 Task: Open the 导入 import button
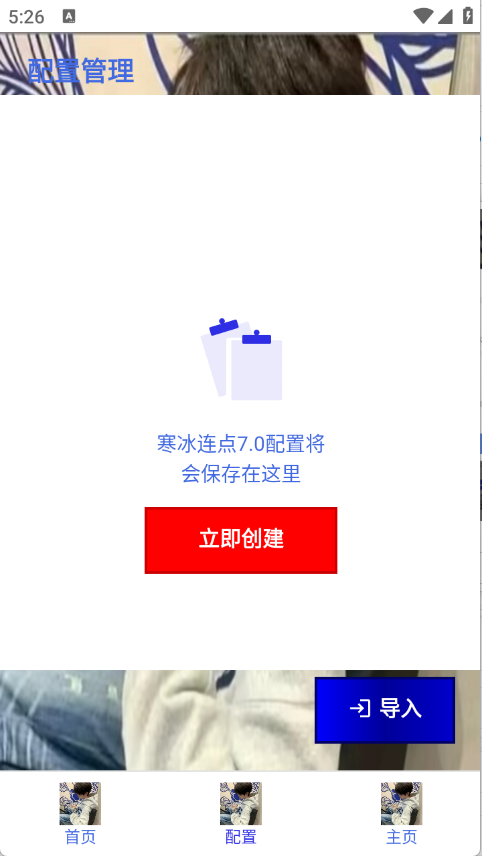pyautogui.click(x=385, y=710)
